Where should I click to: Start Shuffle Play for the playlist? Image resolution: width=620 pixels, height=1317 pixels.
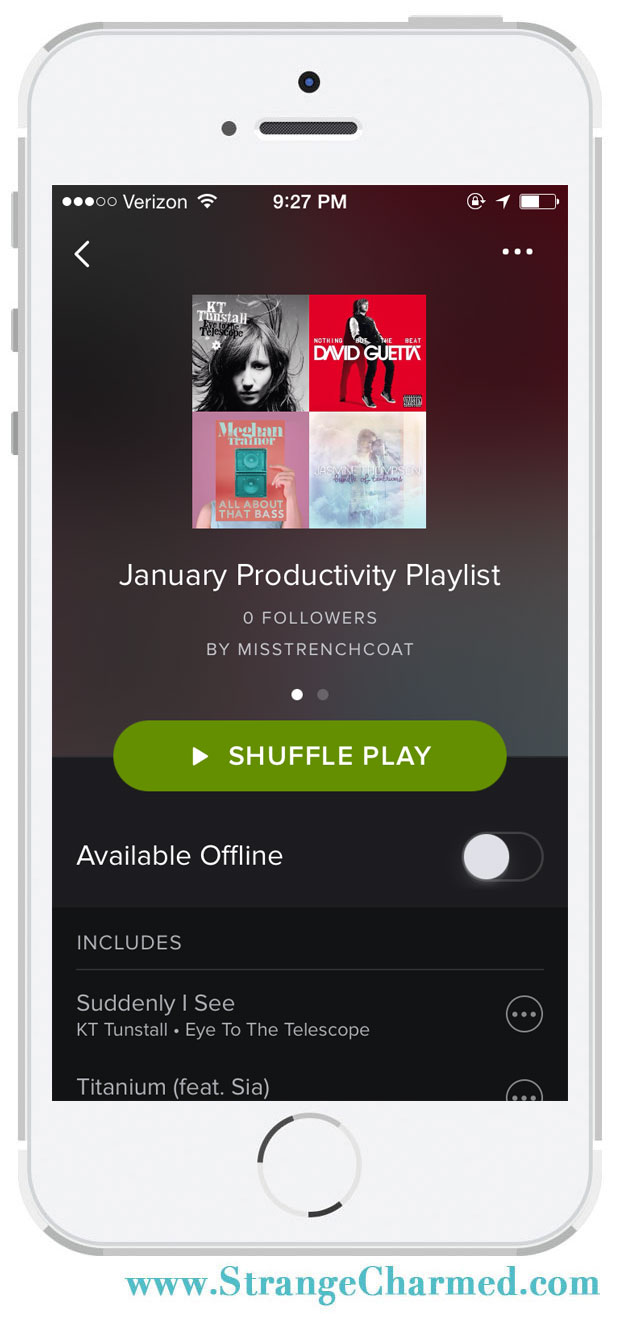(310, 756)
